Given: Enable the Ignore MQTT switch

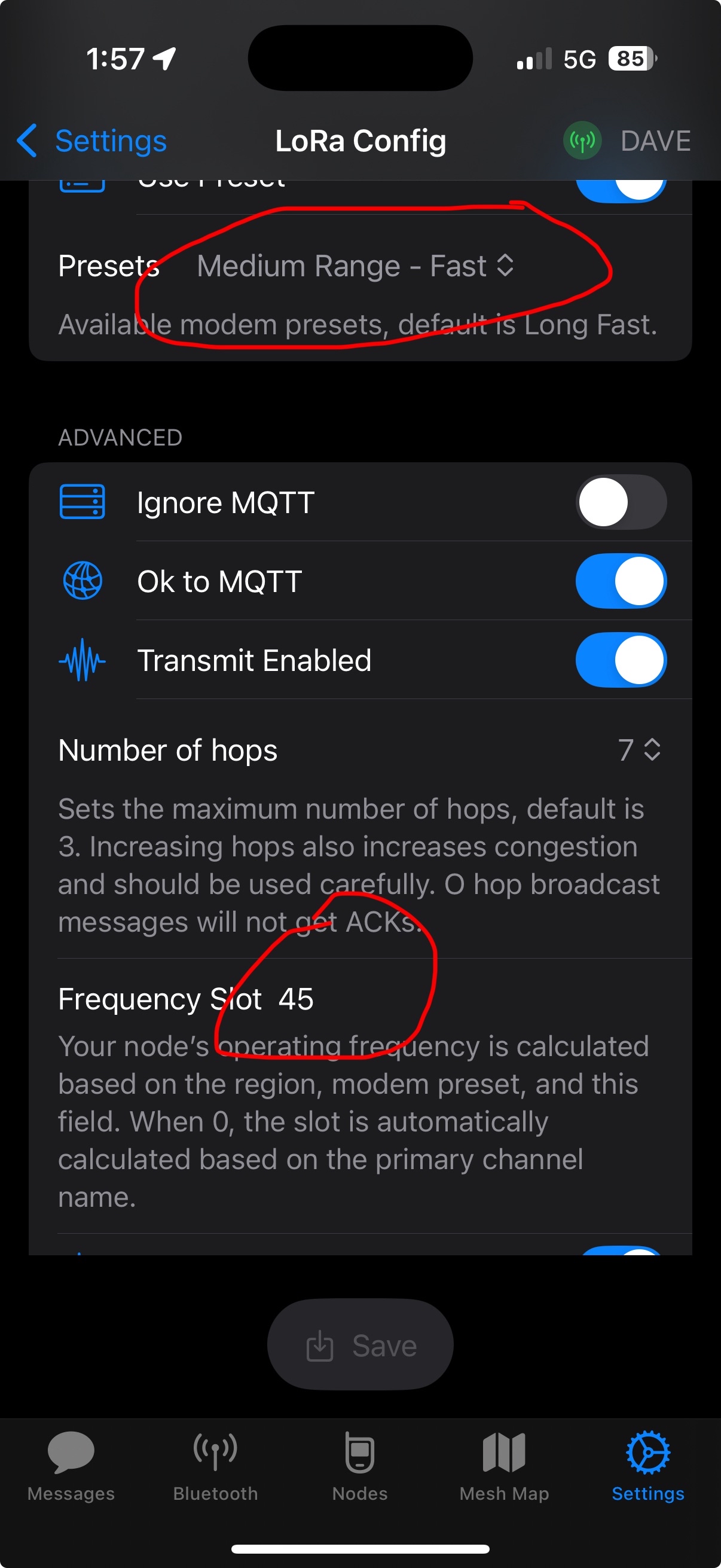Looking at the screenshot, I should (x=621, y=503).
